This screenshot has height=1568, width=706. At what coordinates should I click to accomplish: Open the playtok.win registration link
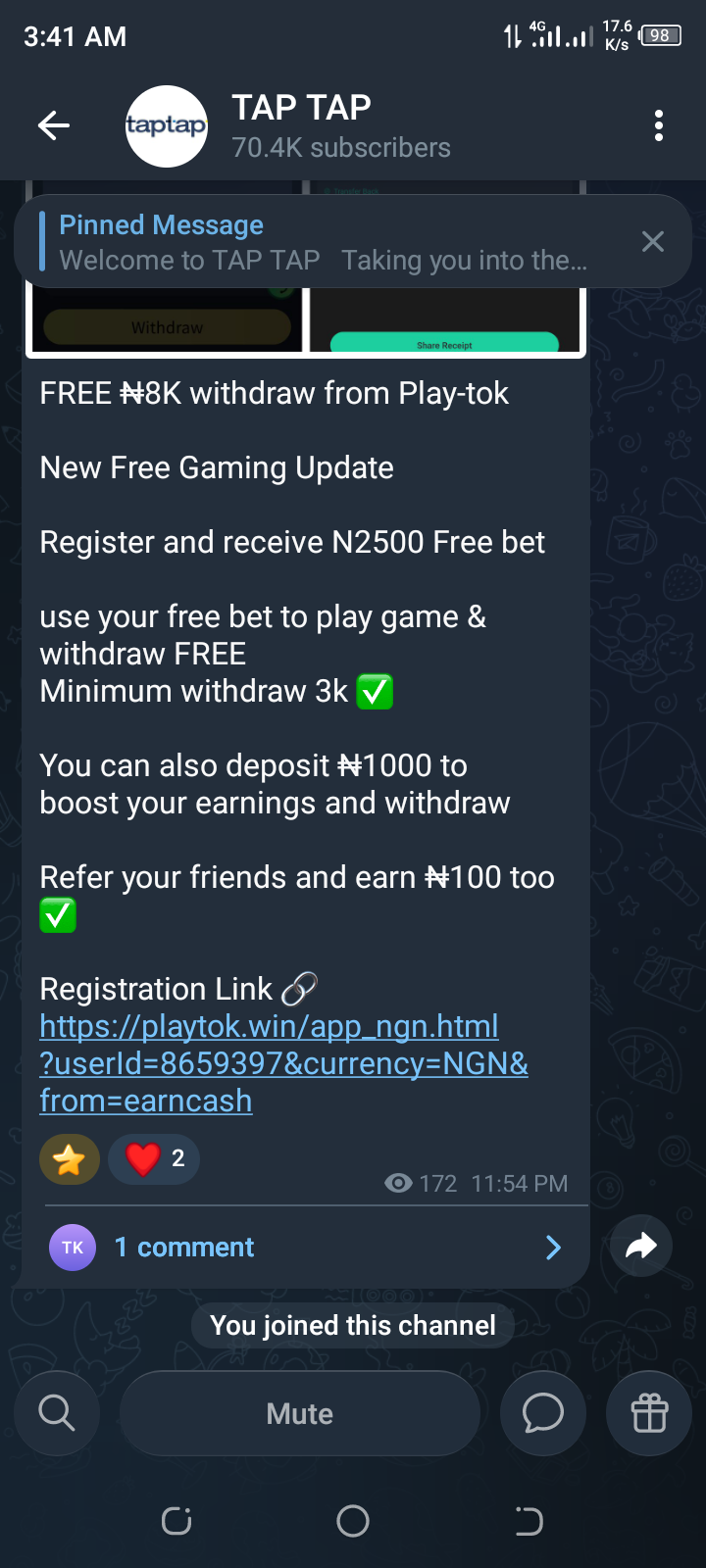tap(283, 1063)
